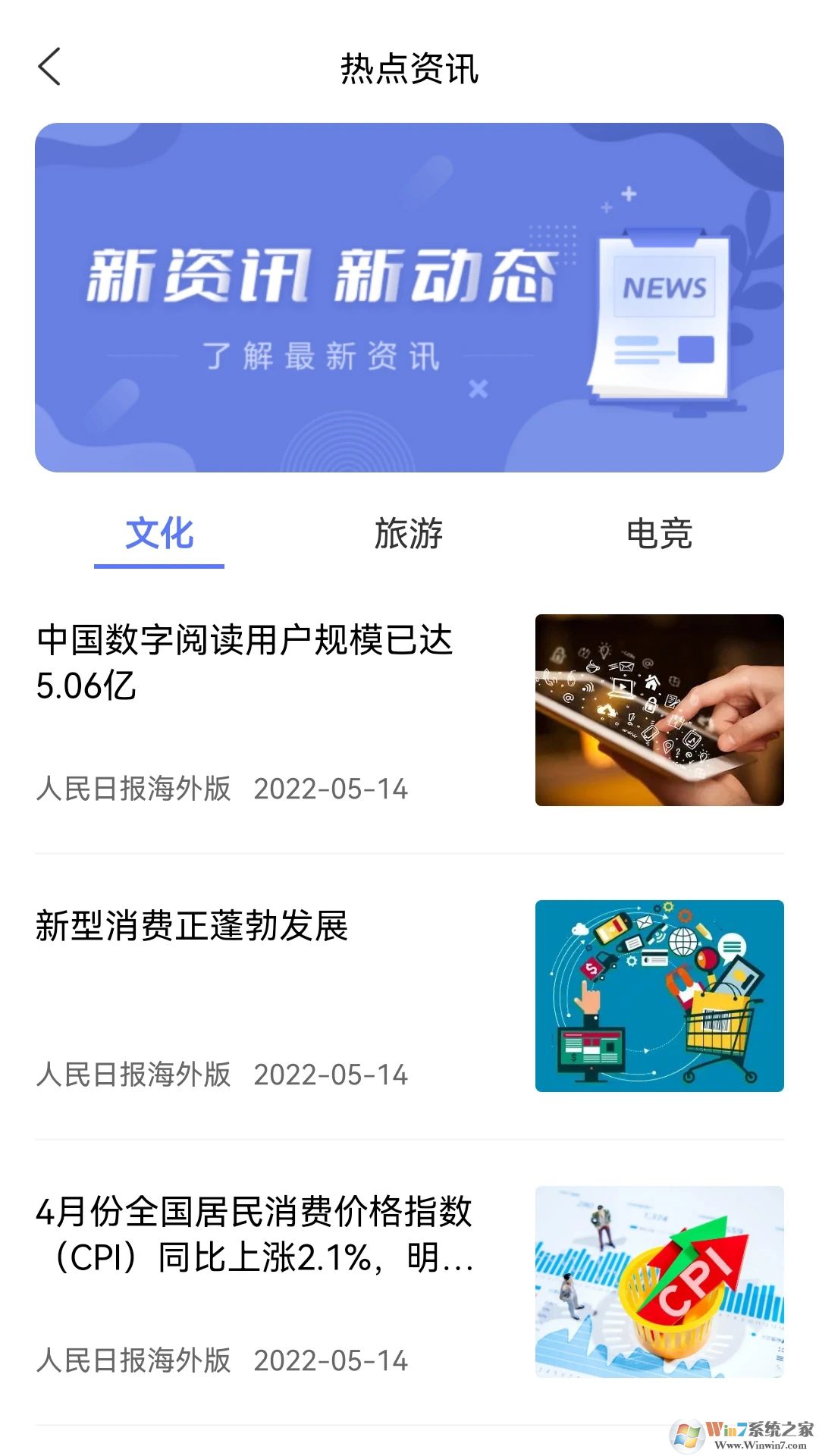The width and height of the screenshot is (819, 1456).
Task: Click the date 2022-05-14 on the first article
Action: pyautogui.click(x=331, y=790)
